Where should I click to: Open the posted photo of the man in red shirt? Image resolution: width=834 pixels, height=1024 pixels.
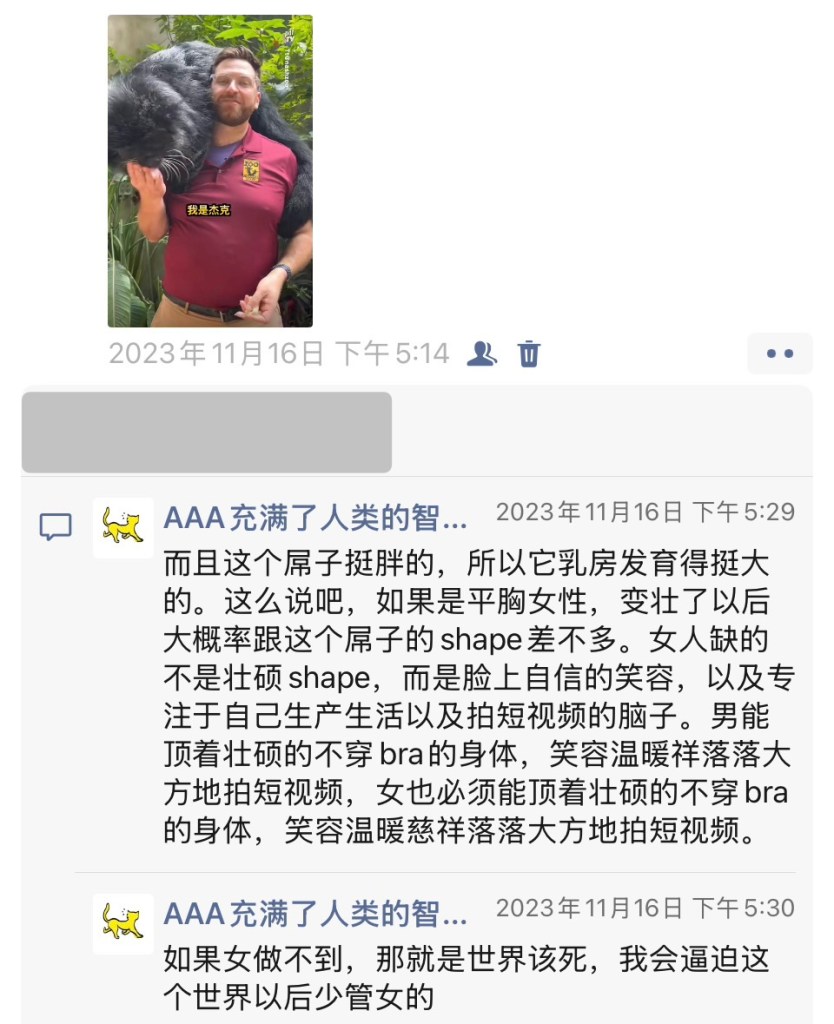click(210, 171)
